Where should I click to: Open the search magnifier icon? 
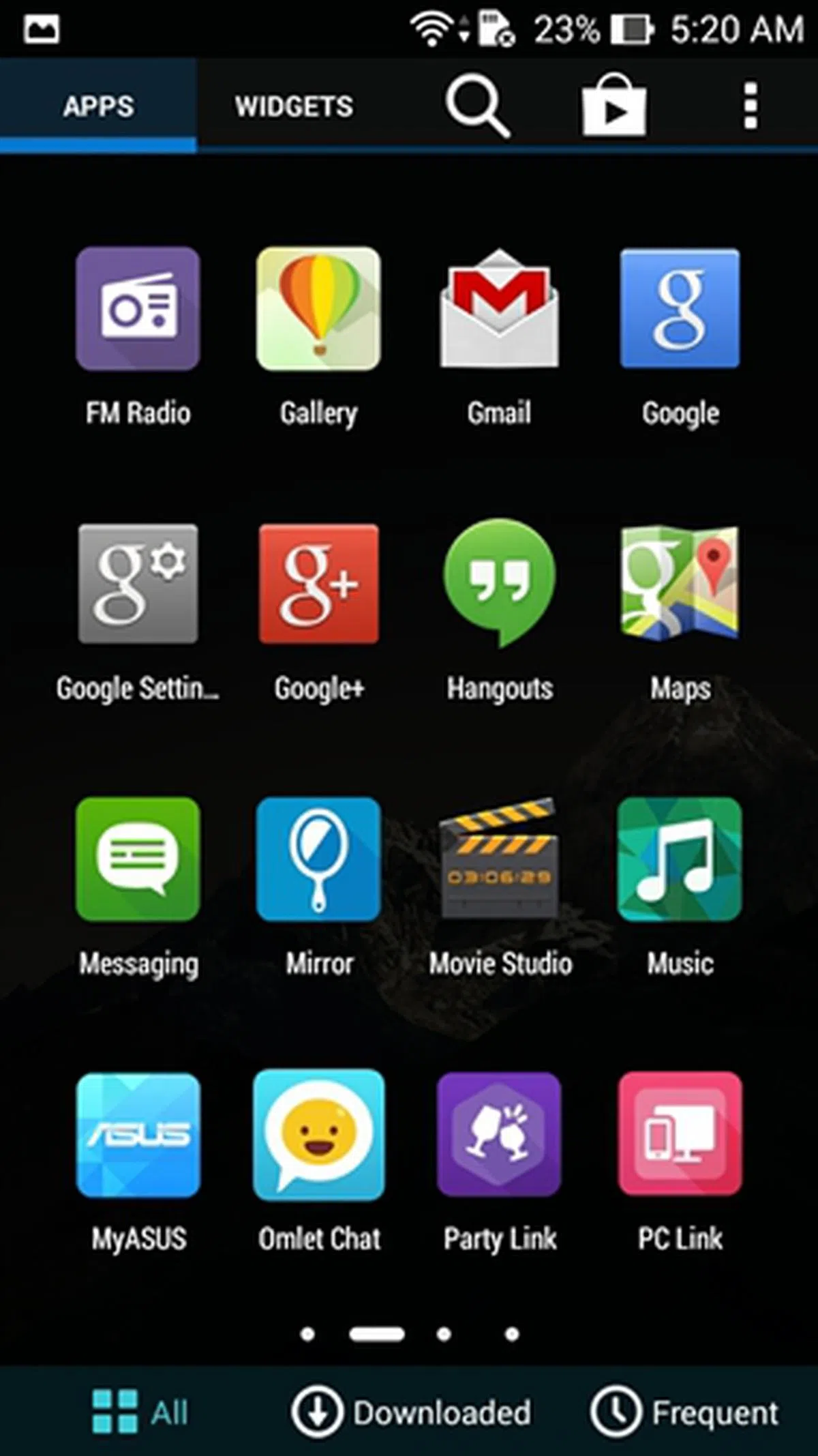tap(477, 106)
